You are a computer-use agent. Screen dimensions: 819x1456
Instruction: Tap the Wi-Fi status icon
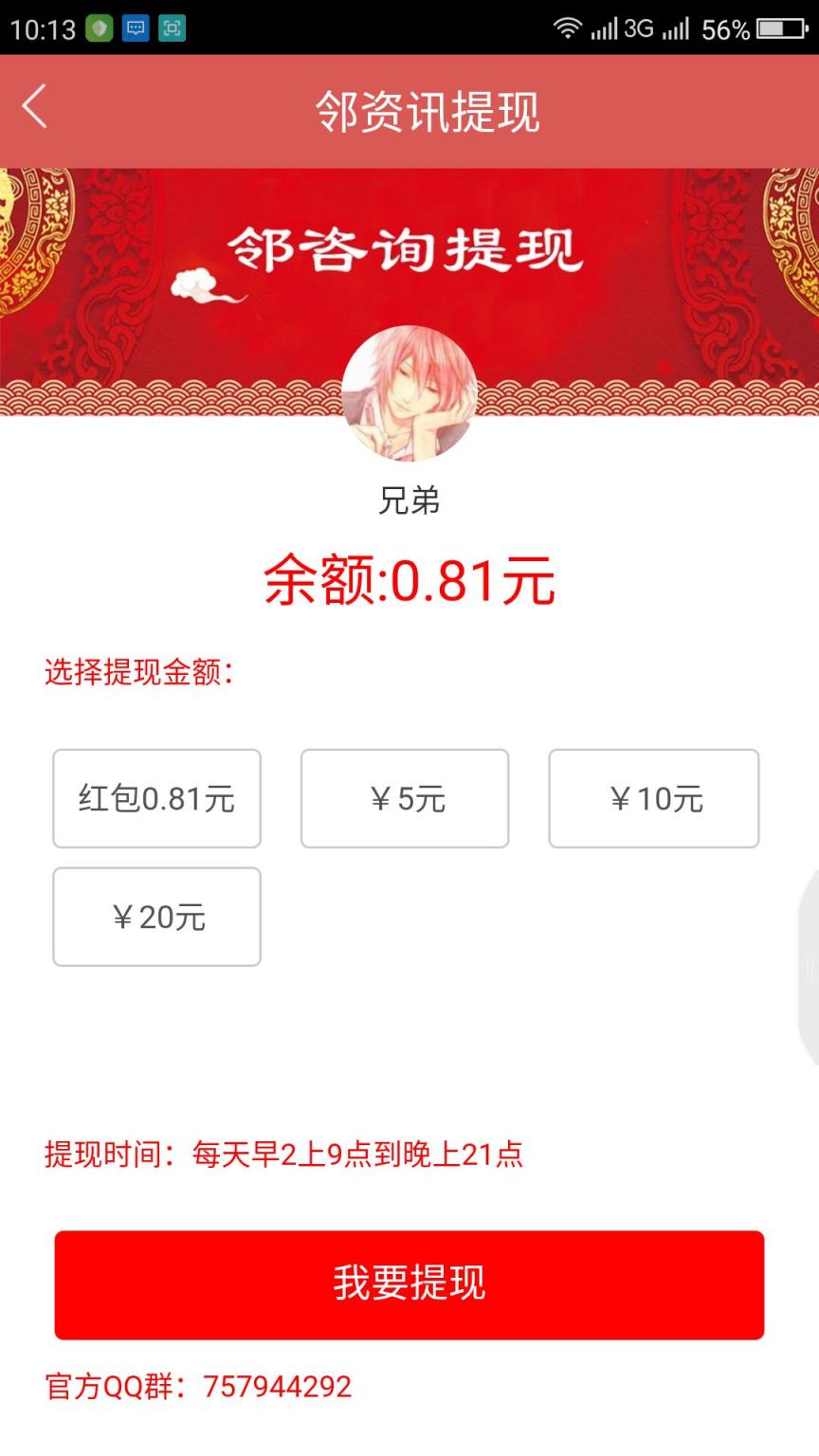click(x=568, y=28)
